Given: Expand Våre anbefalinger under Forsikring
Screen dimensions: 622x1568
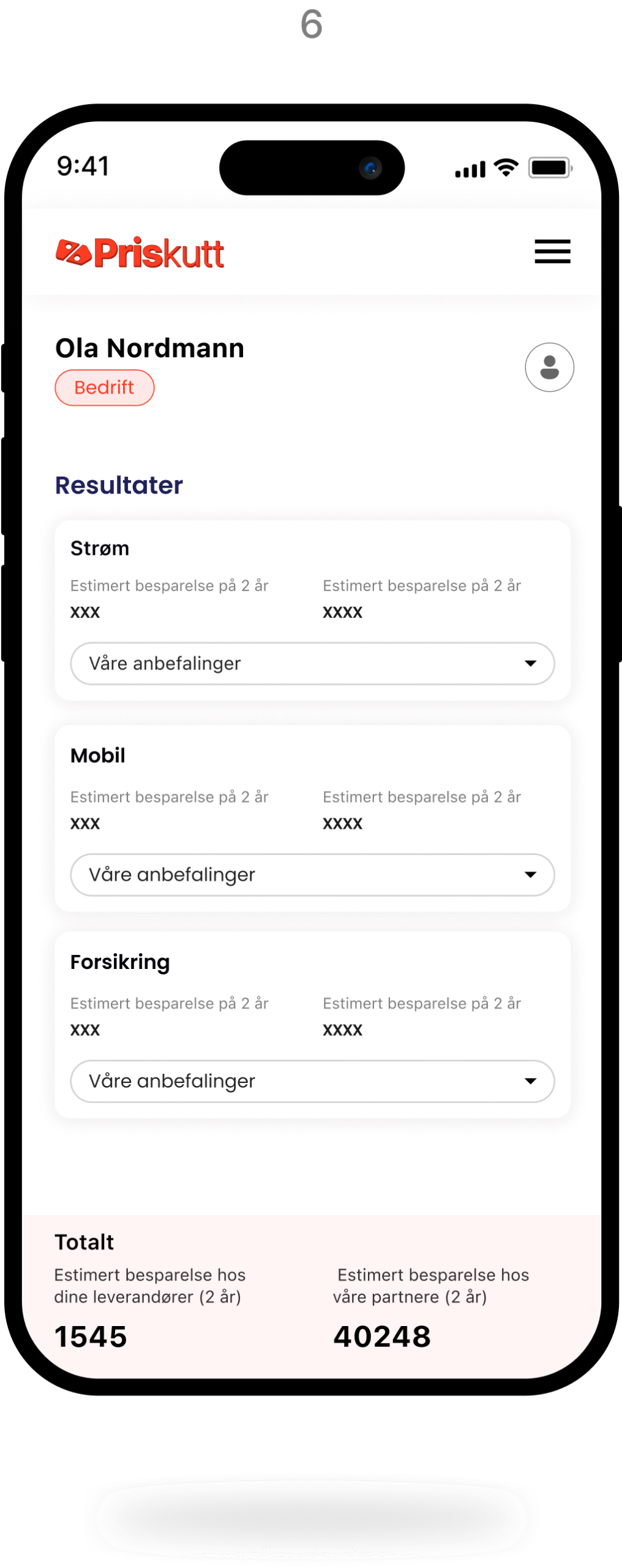Looking at the screenshot, I should pos(312,1081).
